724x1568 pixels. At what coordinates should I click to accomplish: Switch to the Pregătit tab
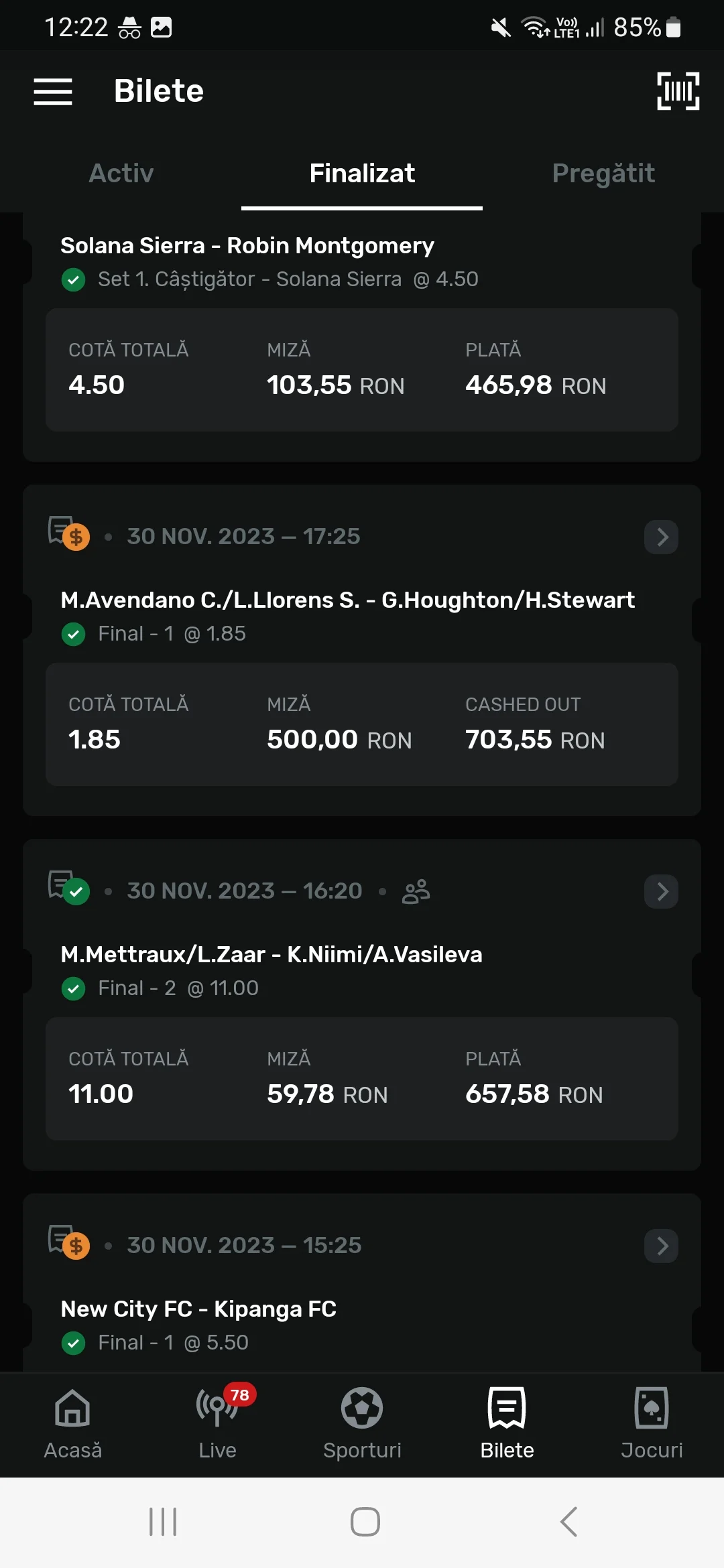[x=603, y=174]
